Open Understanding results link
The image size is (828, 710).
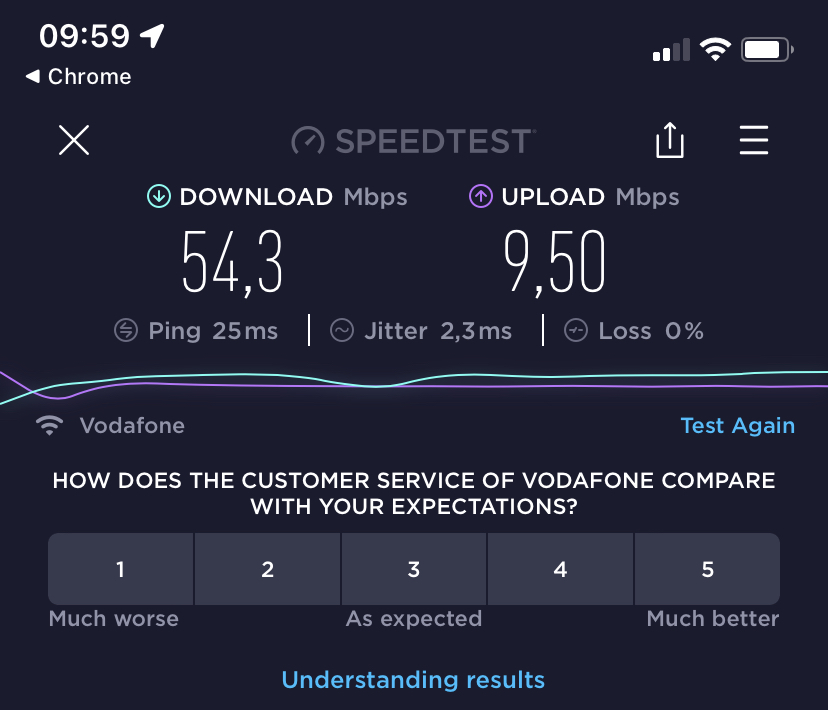(x=413, y=680)
